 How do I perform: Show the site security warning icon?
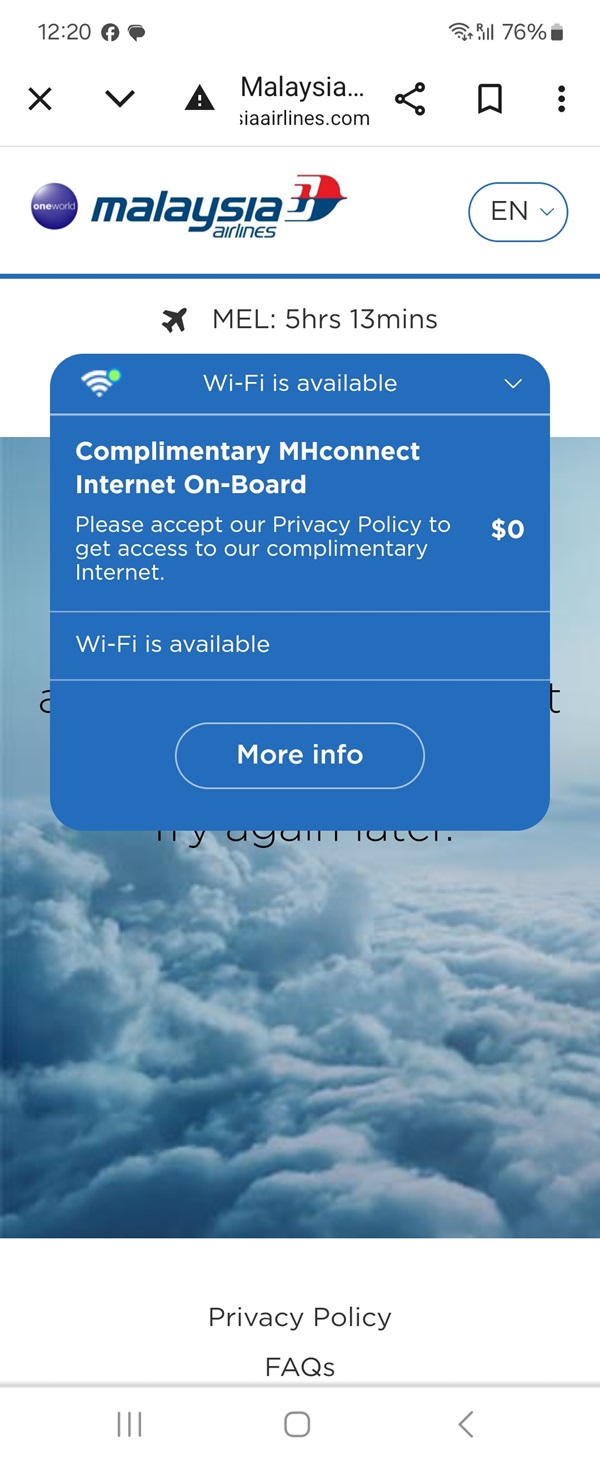coord(200,99)
